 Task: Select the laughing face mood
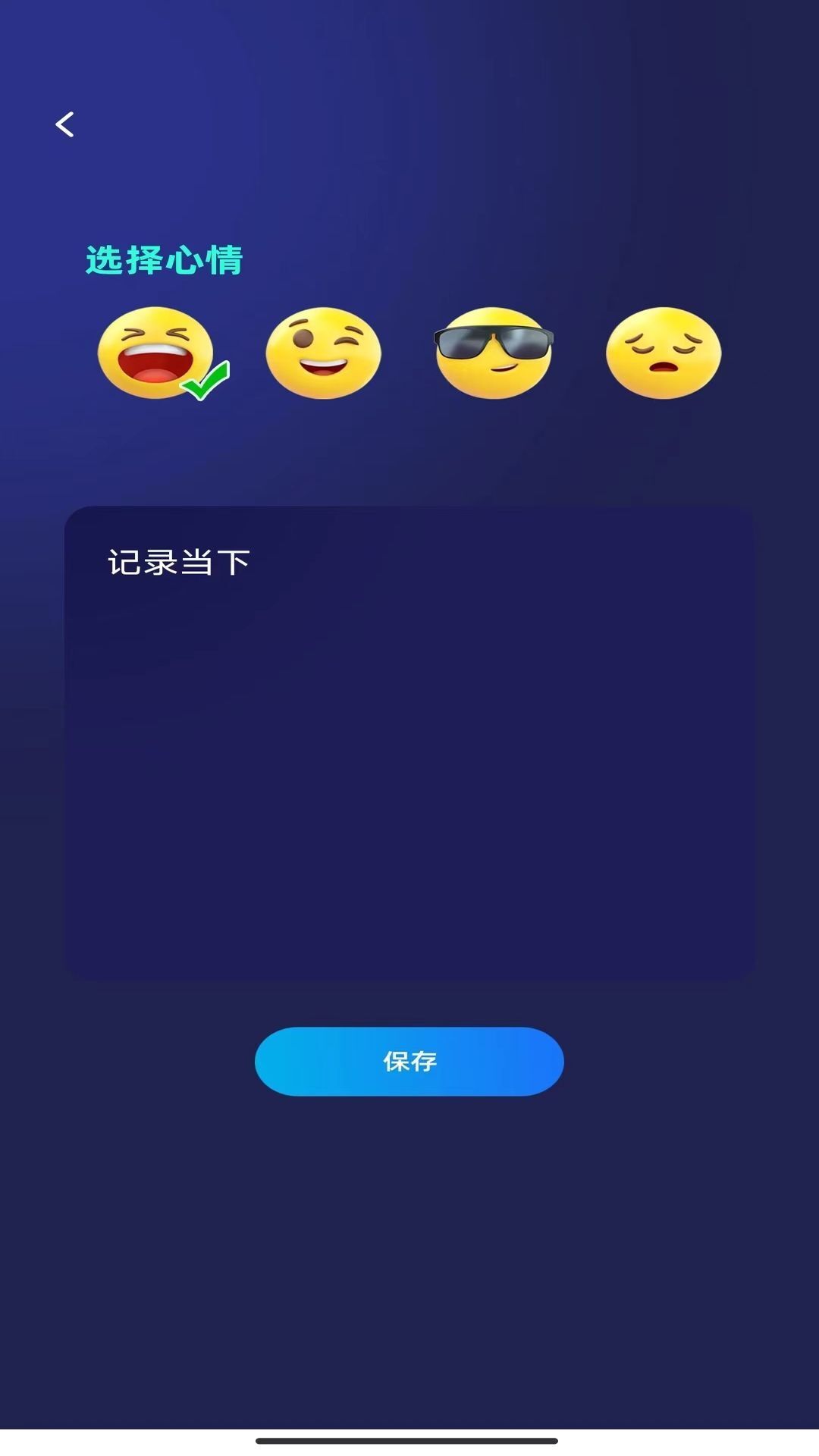156,353
